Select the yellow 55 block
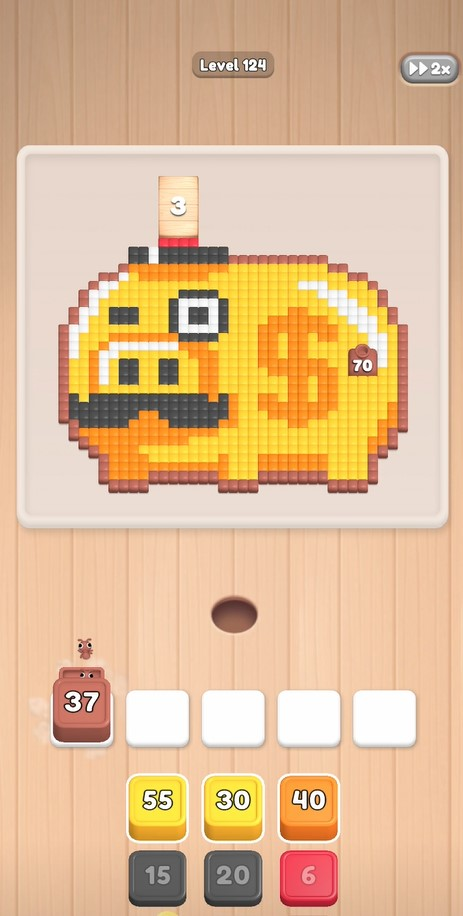Screen dimensions: 463x916 (x=157, y=807)
